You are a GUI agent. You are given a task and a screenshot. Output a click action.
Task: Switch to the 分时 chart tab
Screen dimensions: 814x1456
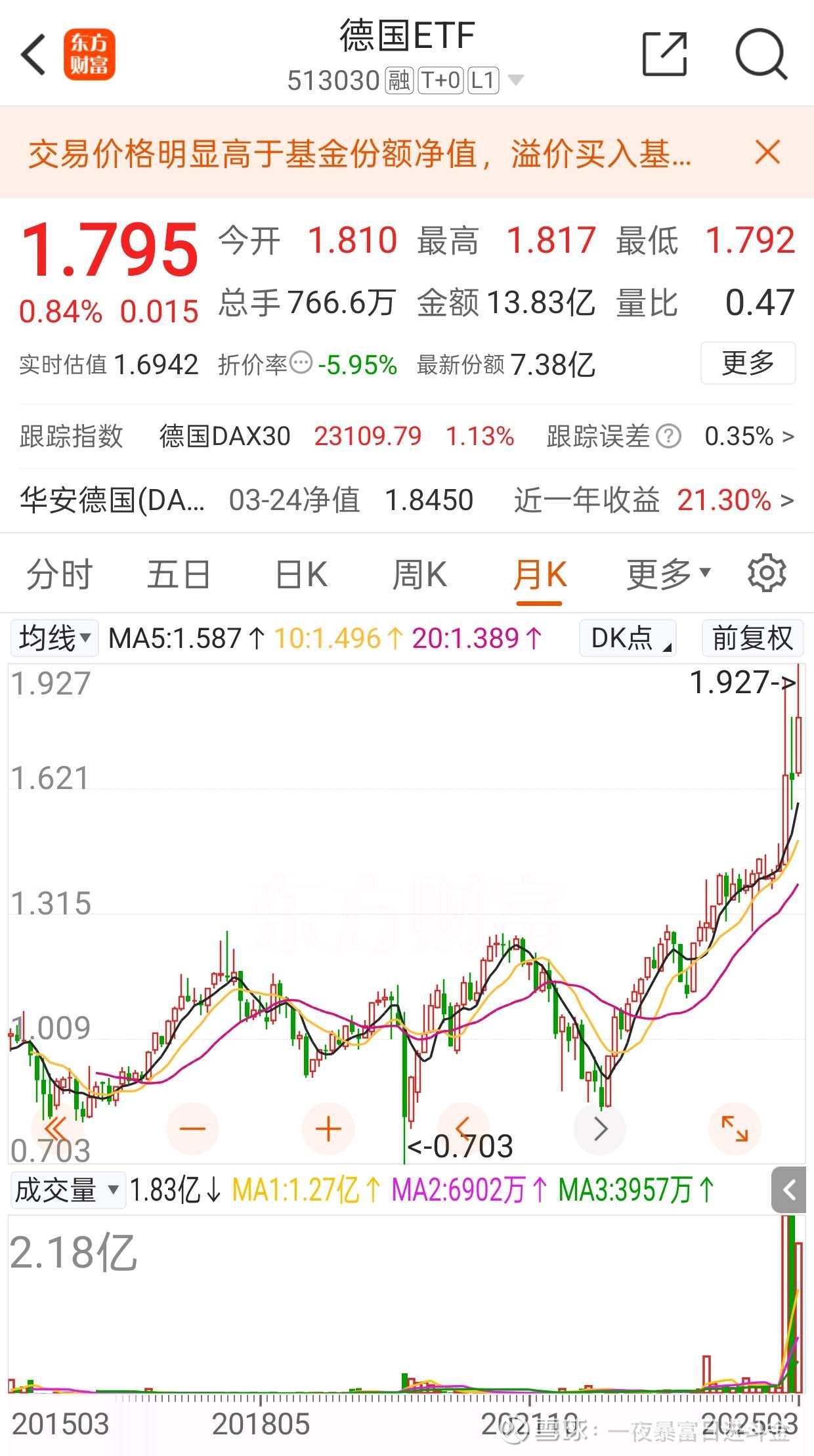pos(59,573)
